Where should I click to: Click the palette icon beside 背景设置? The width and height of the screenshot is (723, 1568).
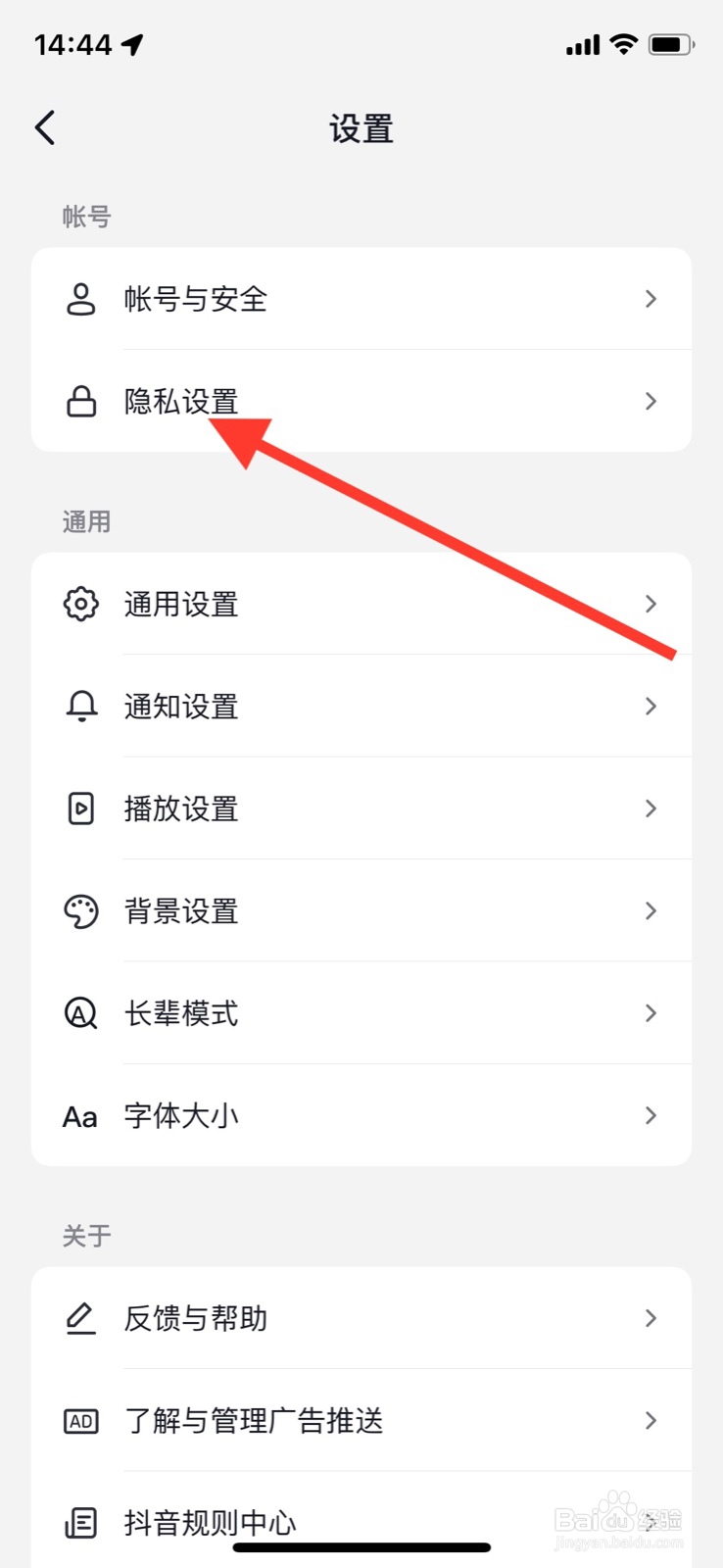tap(80, 910)
